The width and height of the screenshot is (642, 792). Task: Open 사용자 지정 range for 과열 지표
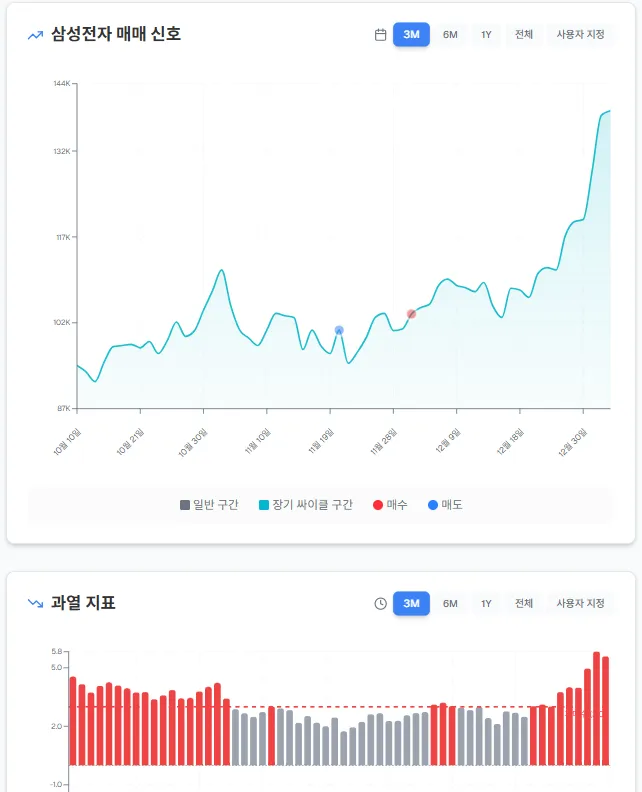[580, 603]
